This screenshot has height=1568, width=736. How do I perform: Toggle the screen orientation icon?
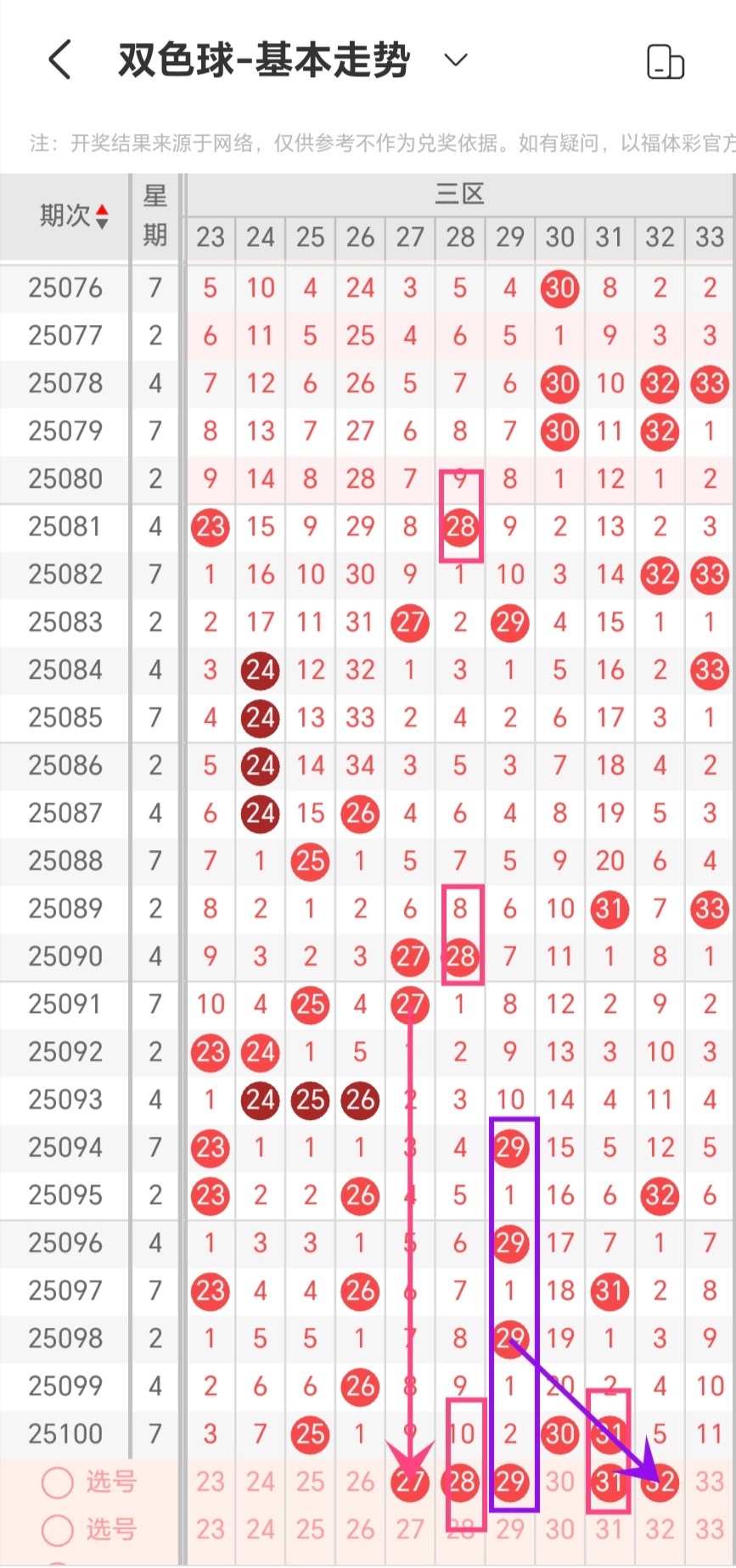pyautogui.click(x=665, y=62)
